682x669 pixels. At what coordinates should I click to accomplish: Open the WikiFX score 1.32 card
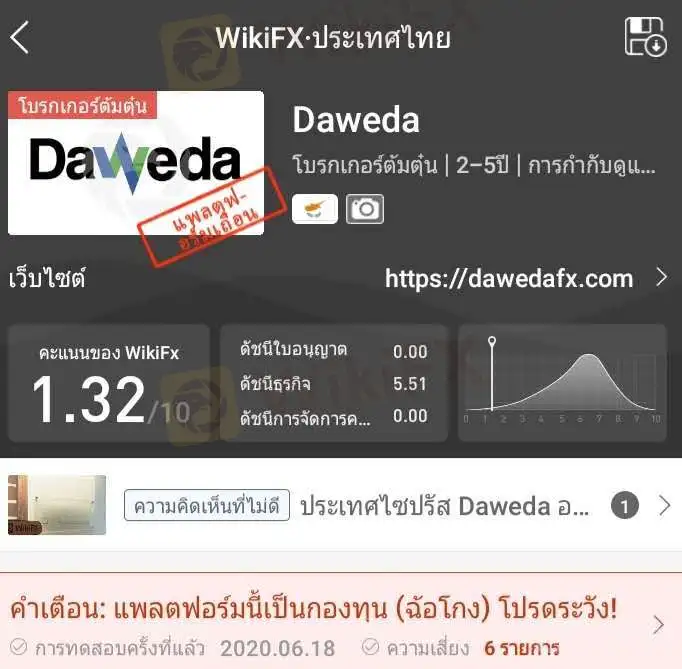[108, 384]
